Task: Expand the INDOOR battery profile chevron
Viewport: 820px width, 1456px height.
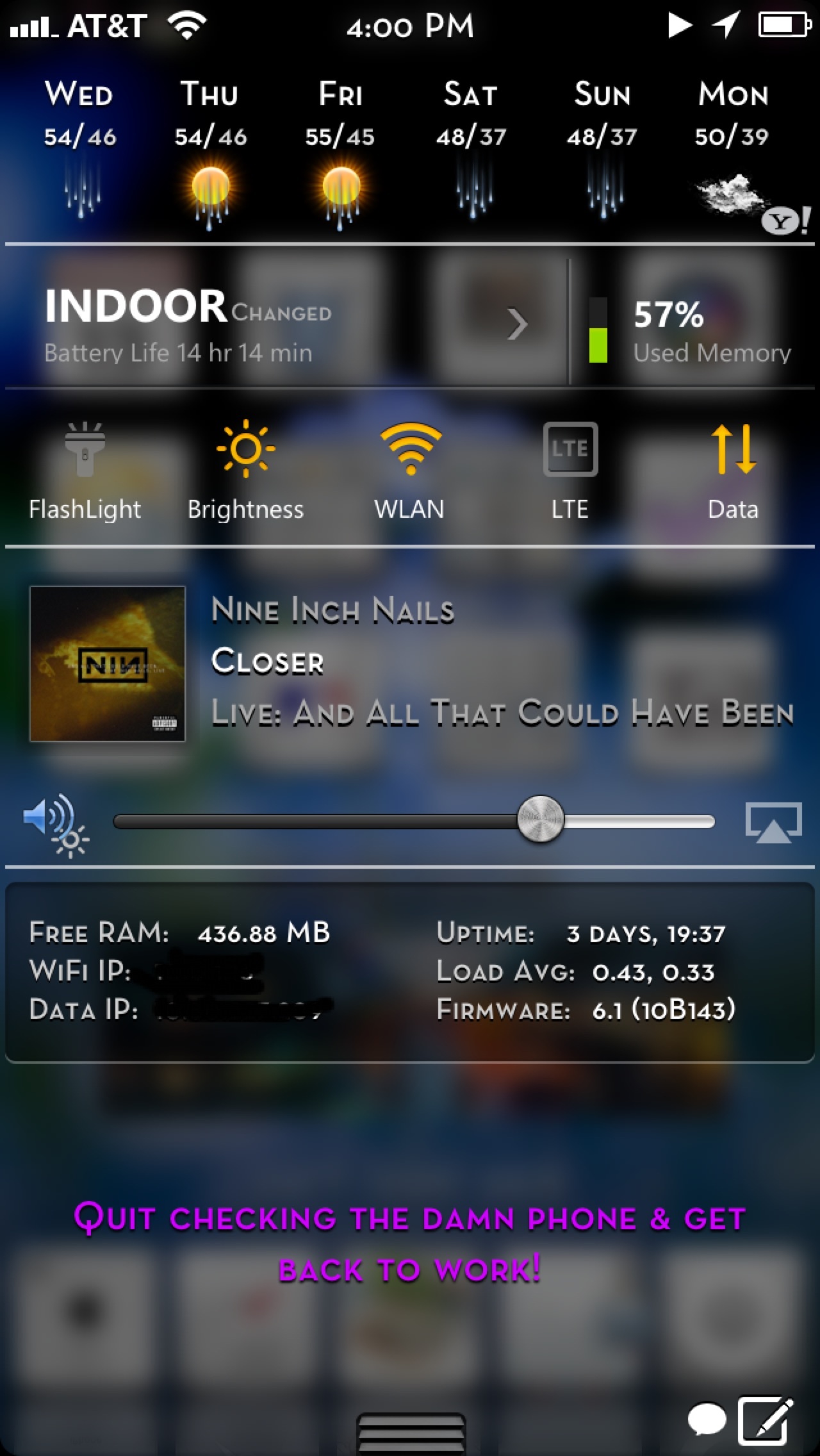Action: coord(517,324)
